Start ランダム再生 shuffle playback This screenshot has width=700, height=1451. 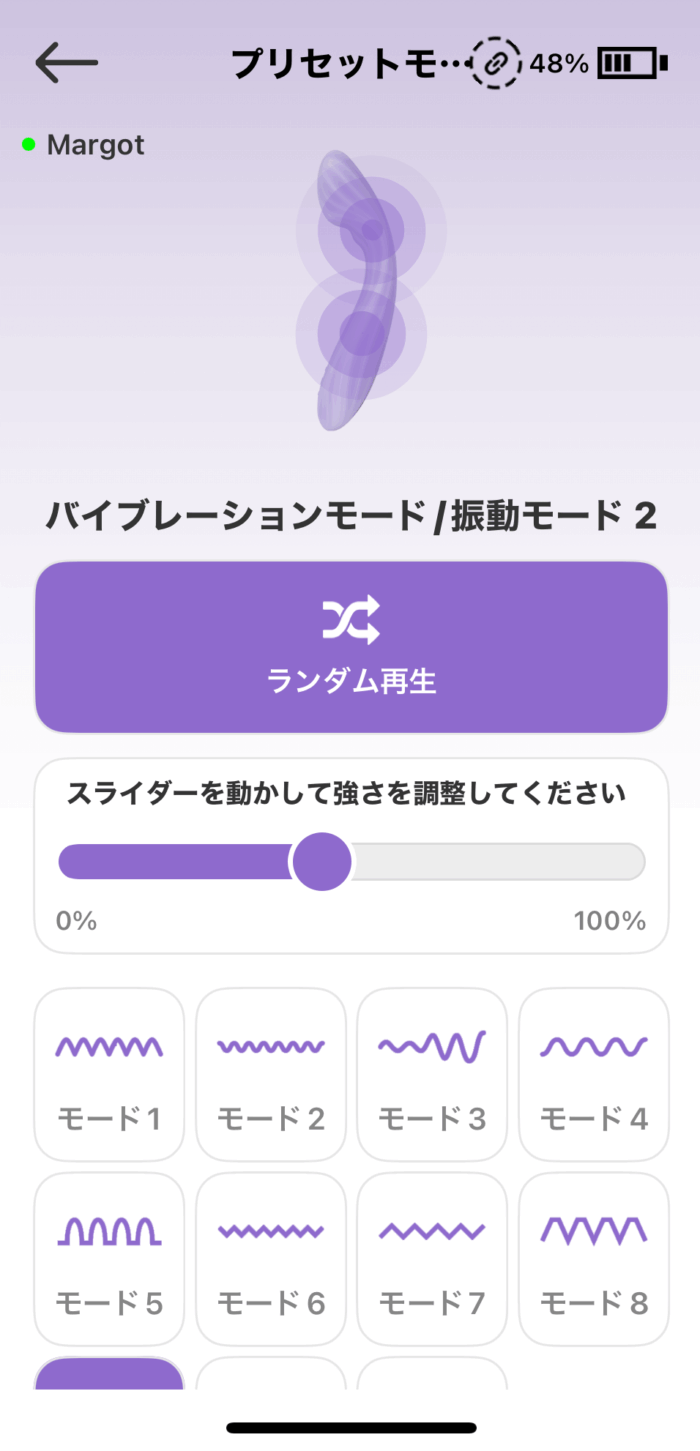tap(351, 647)
